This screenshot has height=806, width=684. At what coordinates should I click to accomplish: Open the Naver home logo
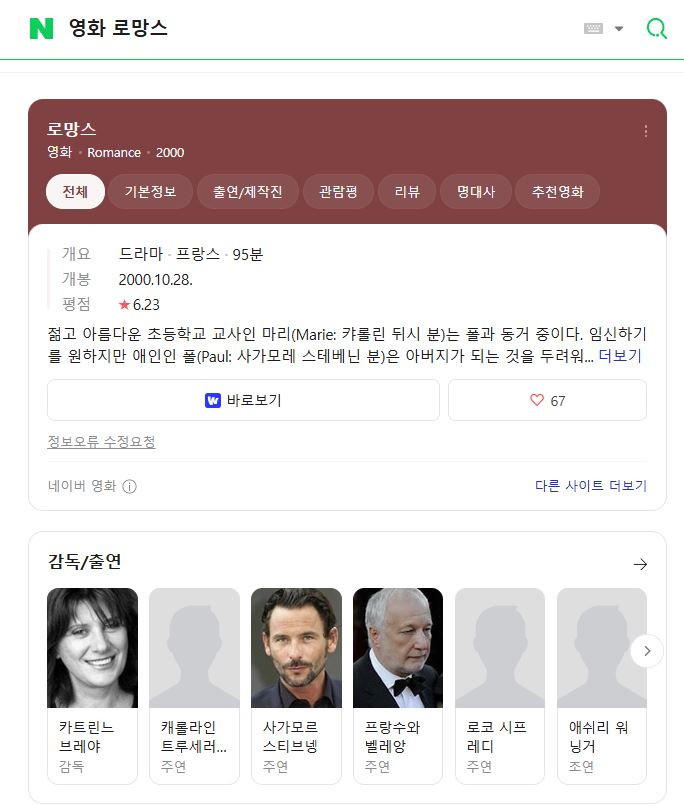coord(41,29)
